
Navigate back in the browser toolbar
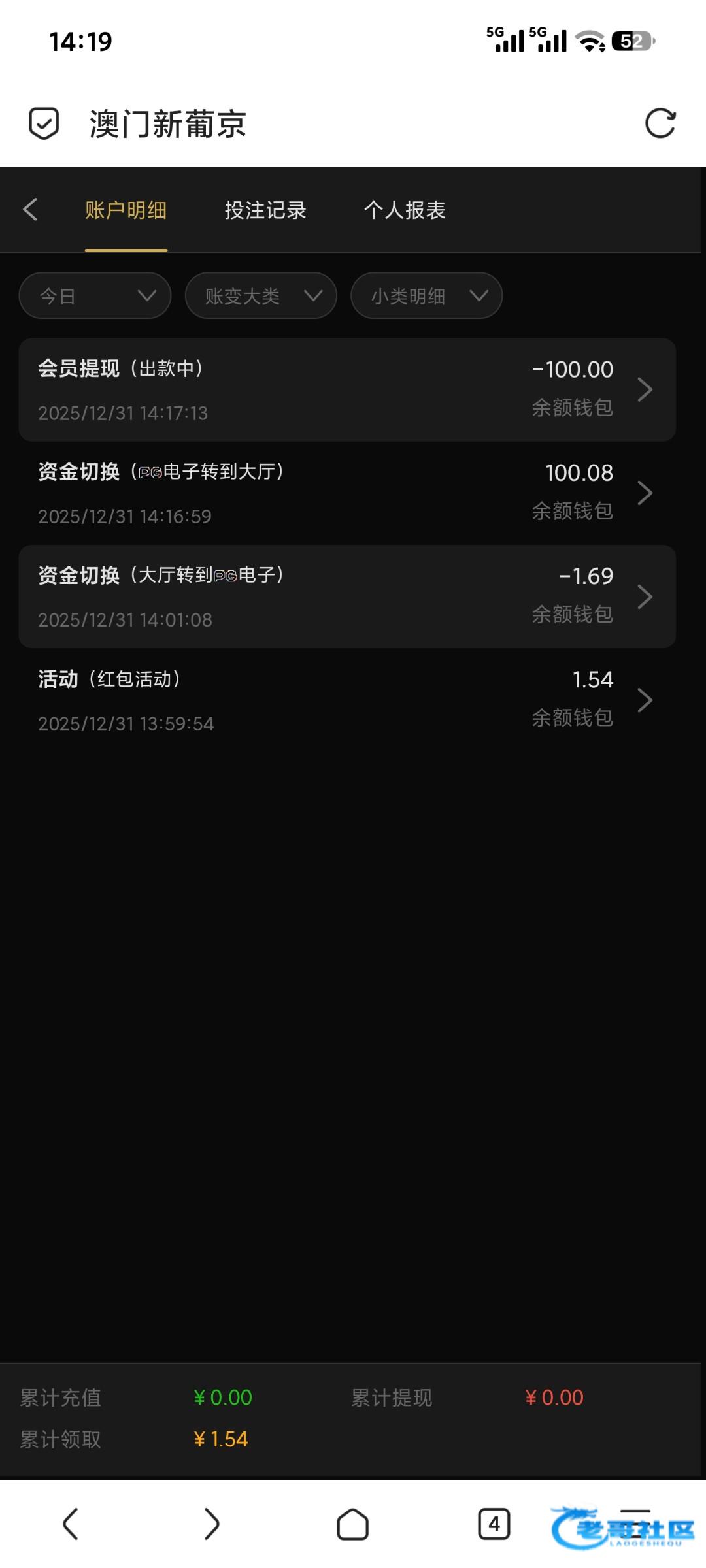tap(71, 1524)
